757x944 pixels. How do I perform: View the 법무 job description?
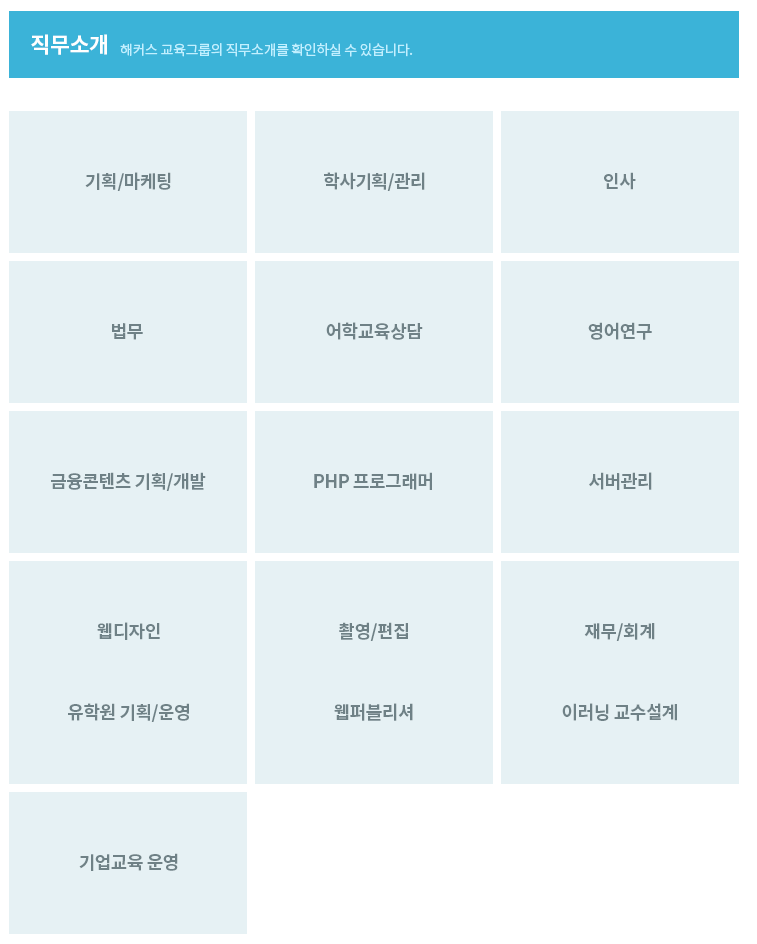click(x=128, y=332)
